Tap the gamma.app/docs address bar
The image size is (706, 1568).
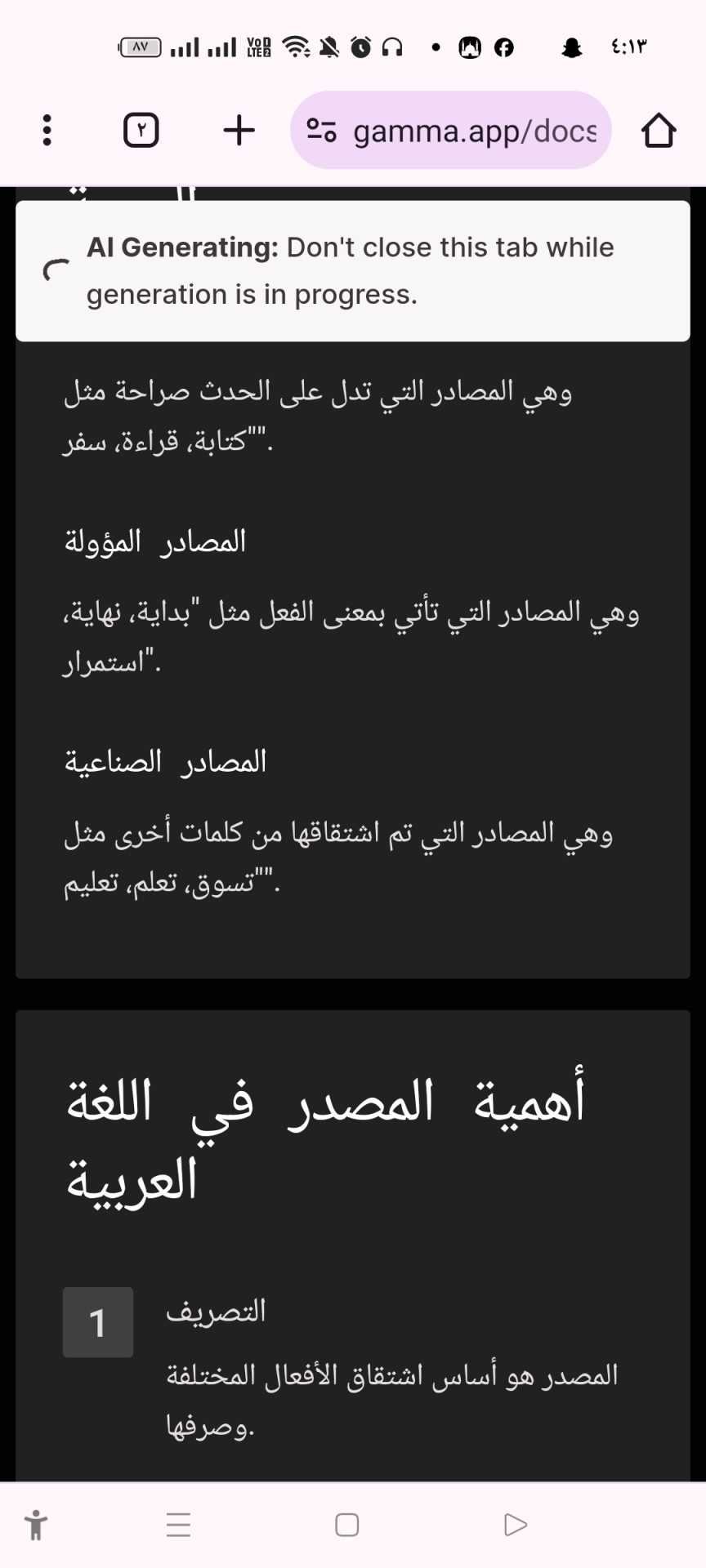pyautogui.click(x=451, y=130)
